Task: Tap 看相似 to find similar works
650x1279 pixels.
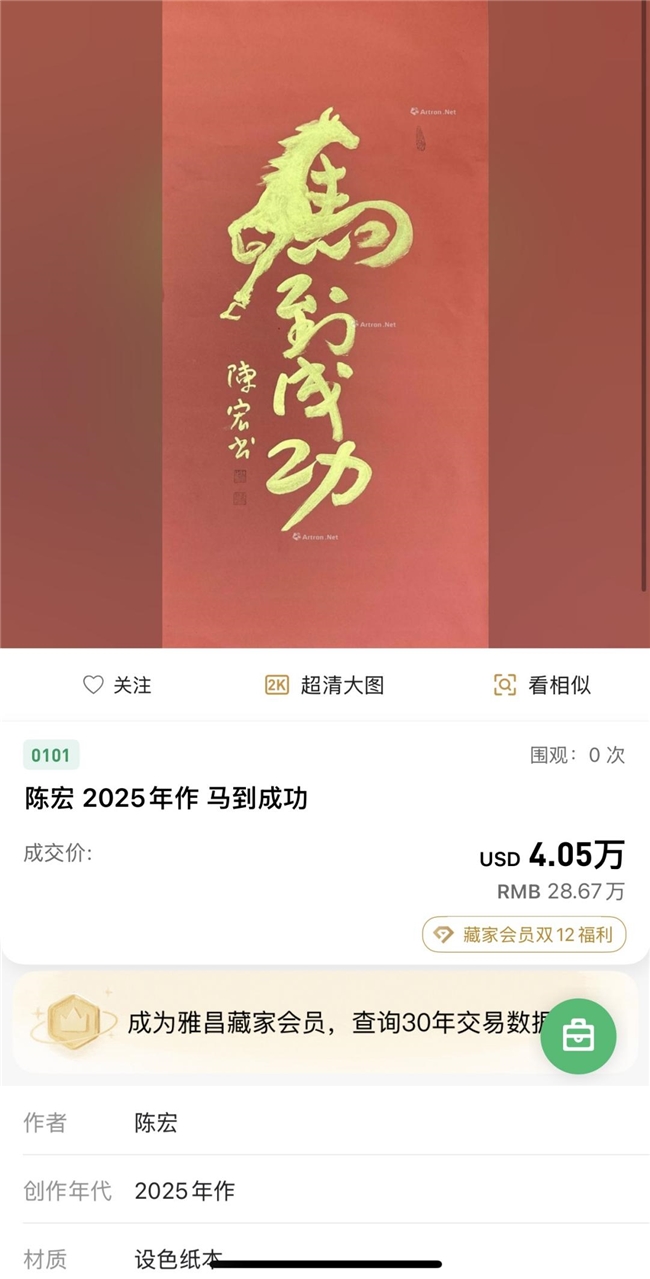Action: point(542,685)
